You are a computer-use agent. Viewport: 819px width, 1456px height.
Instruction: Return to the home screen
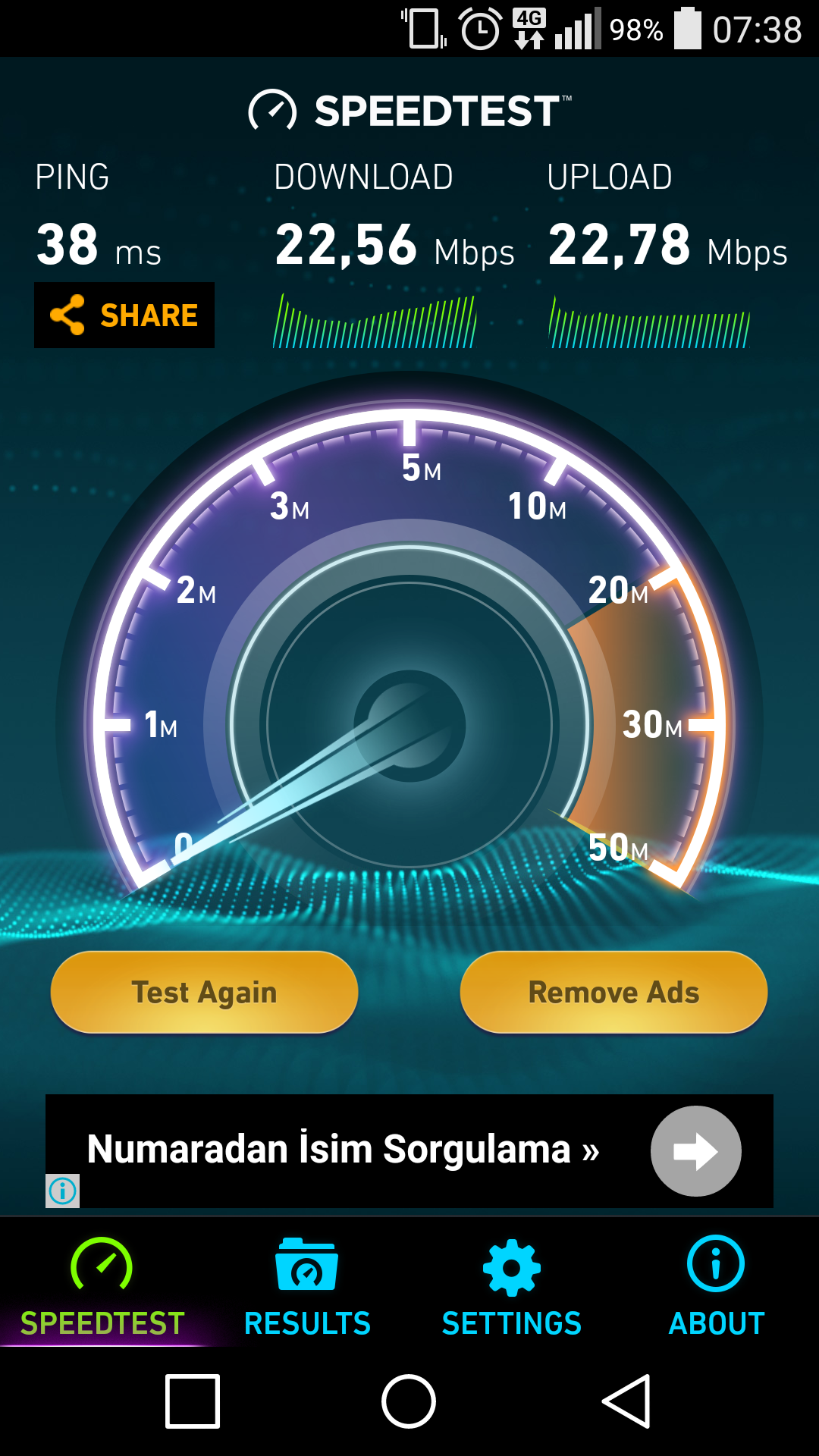[x=409, y=1401]
